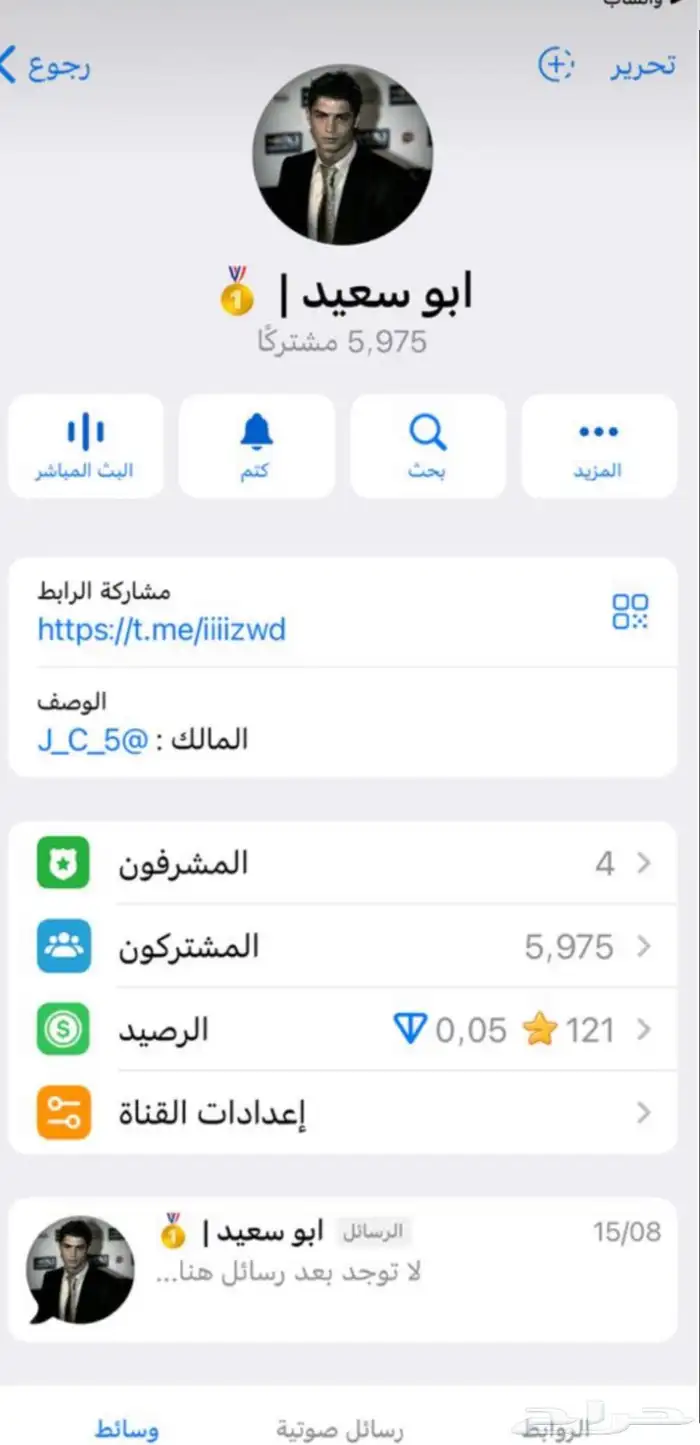This screenshot has height=1445, width=700.
Task: Mute the channel with كتم
Action: coord(256,446)
